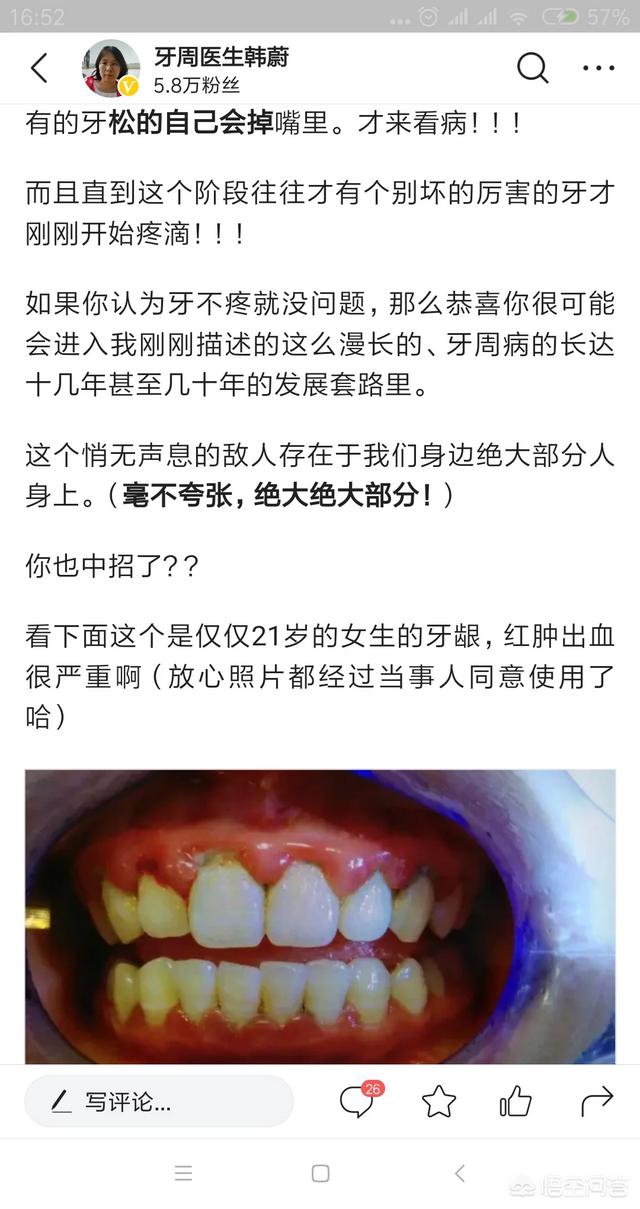640x1209 pixels.
Task: Open recent apps from navigation bar
Action: click(183, 1173)
